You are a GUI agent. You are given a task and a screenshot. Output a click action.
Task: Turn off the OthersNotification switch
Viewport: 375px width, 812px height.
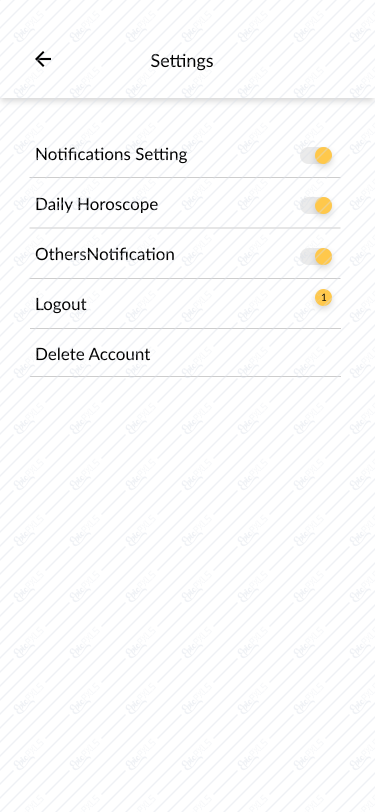point(316,256)
